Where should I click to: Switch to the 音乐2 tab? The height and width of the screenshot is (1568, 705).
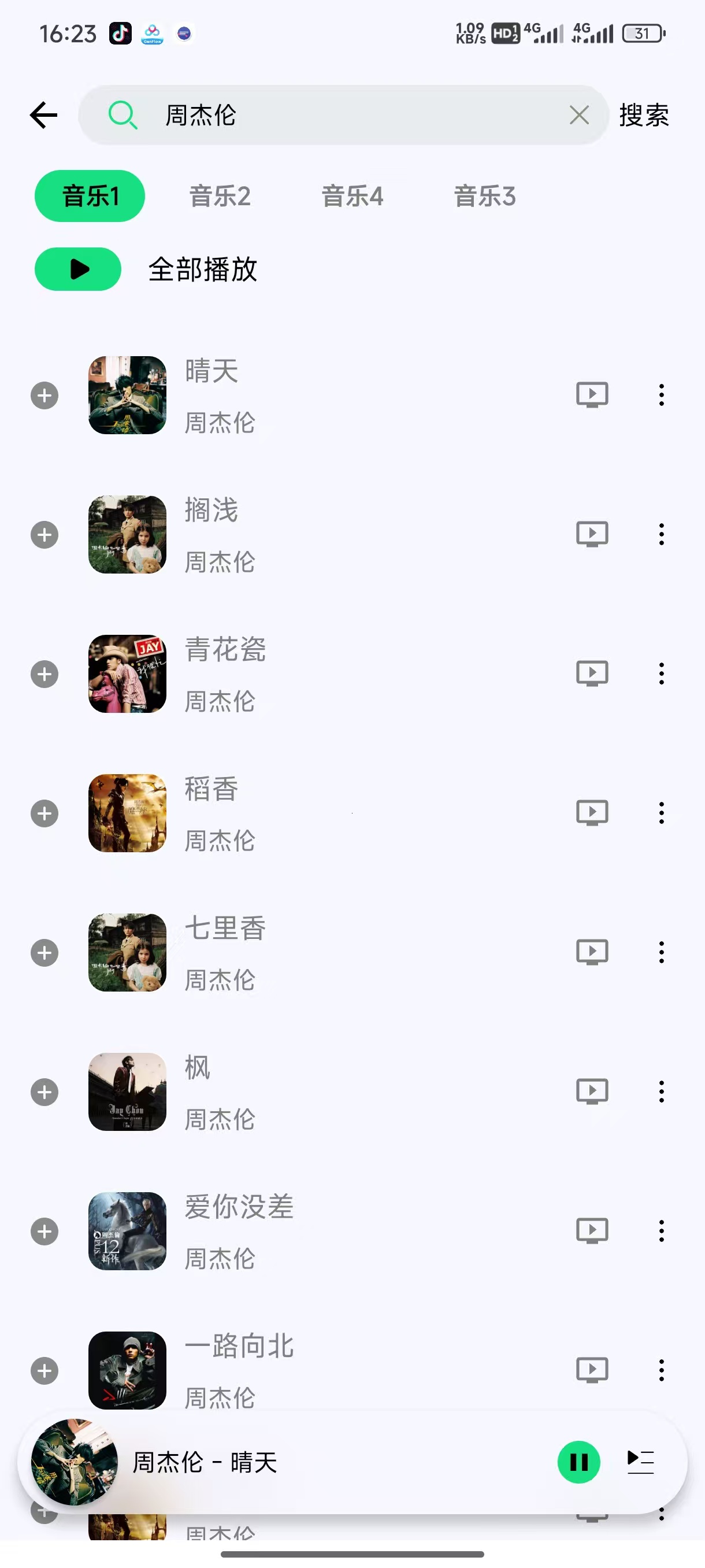[220, 196]
